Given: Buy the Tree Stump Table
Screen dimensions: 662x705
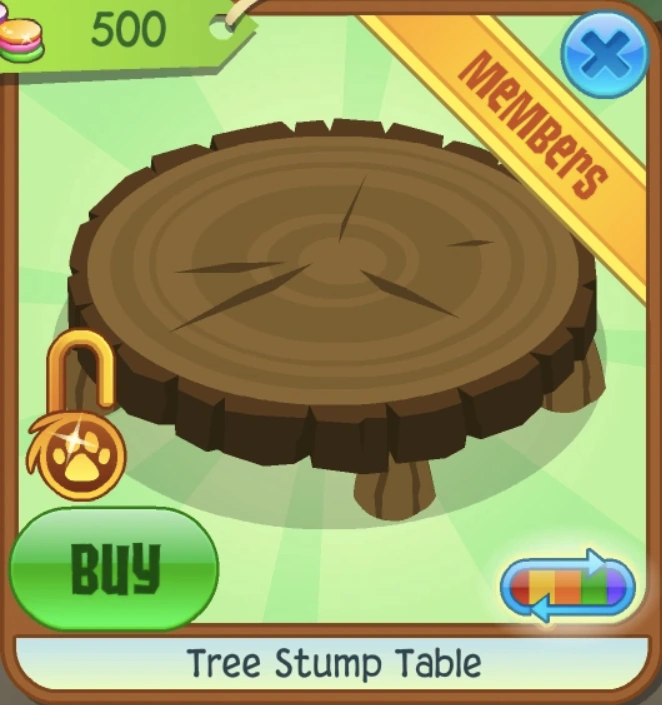Looking at the screenshot, I should (114, 569).
